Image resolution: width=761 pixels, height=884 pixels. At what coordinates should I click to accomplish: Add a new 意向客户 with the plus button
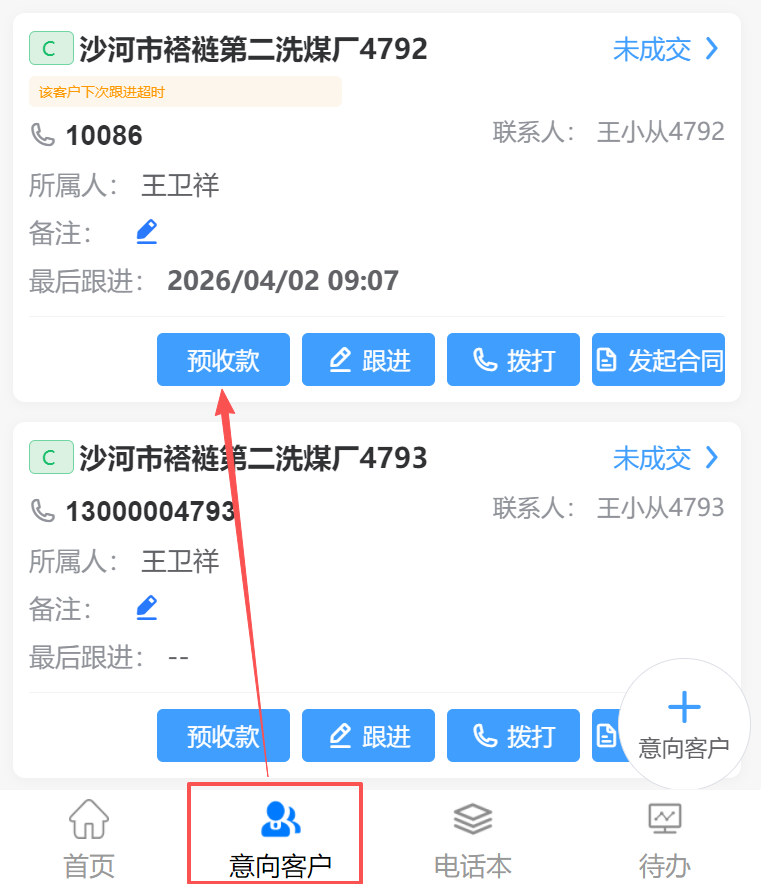coord(684,724)
